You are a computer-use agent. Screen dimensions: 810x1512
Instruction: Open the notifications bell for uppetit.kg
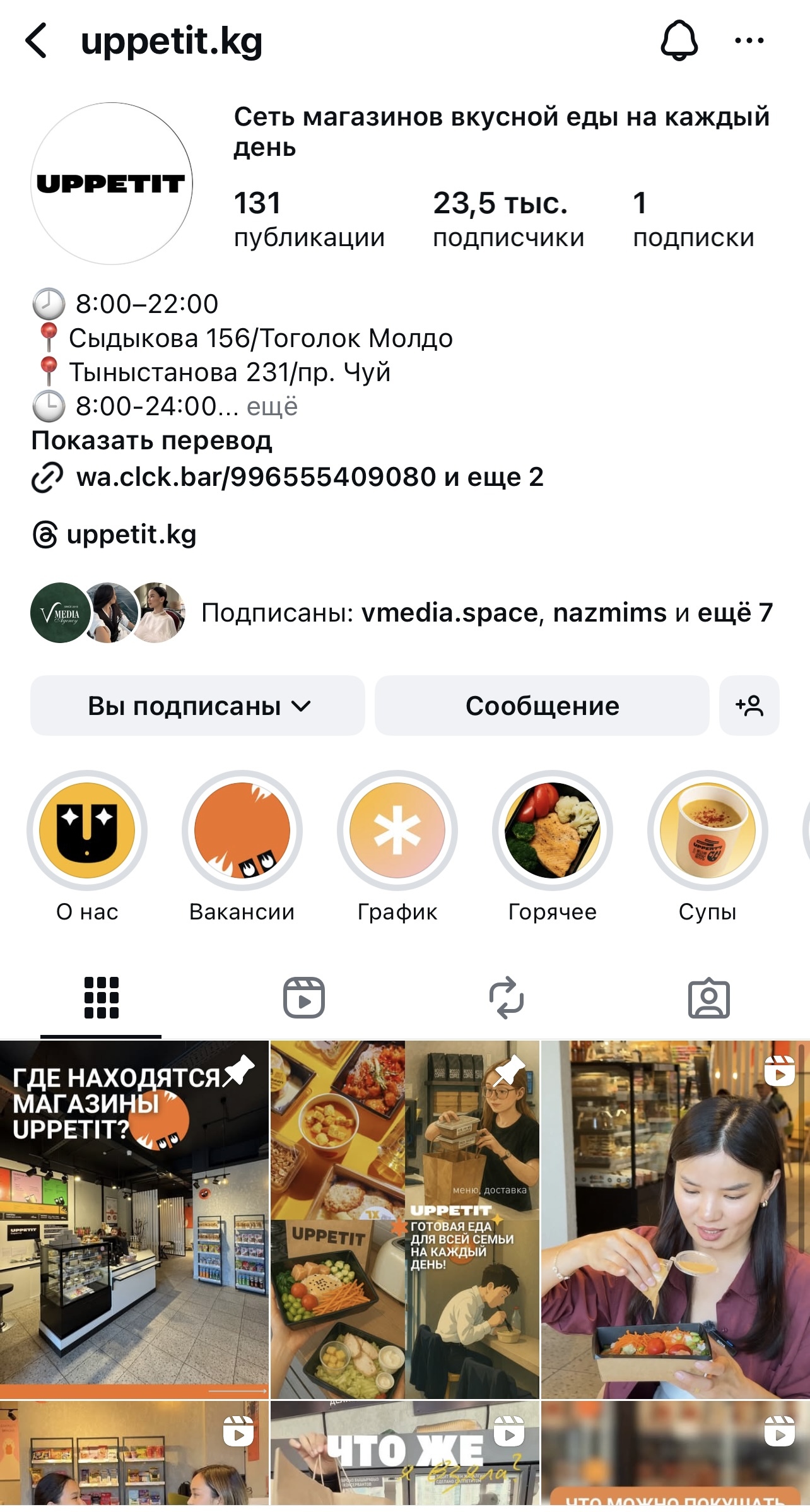pos(679,41)
